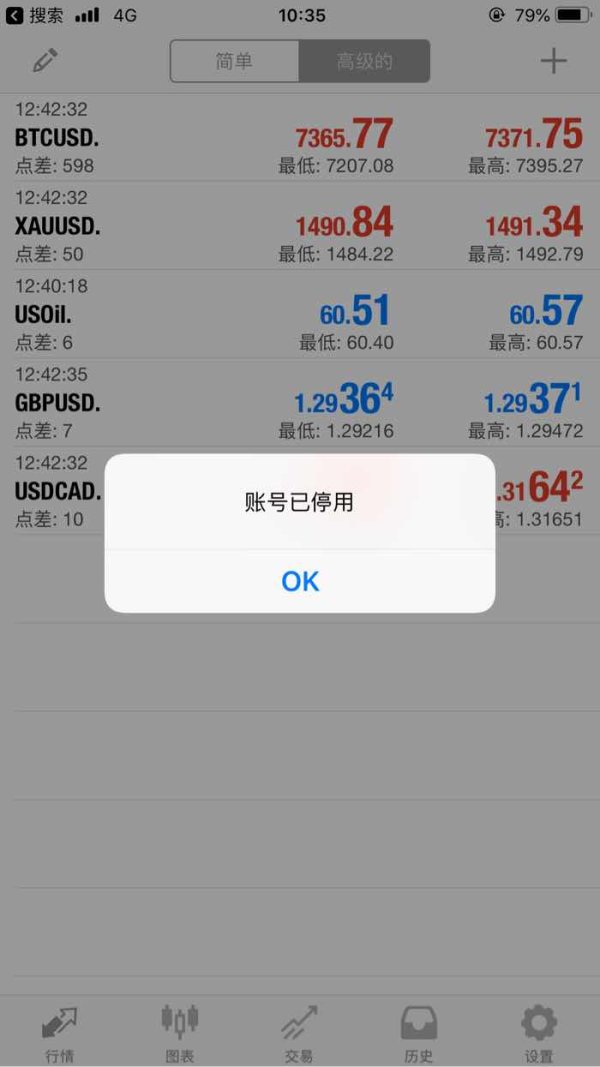Select the 高级的 segment
The width and height of the screenshot is (600, 1067).
click(365, 61)
